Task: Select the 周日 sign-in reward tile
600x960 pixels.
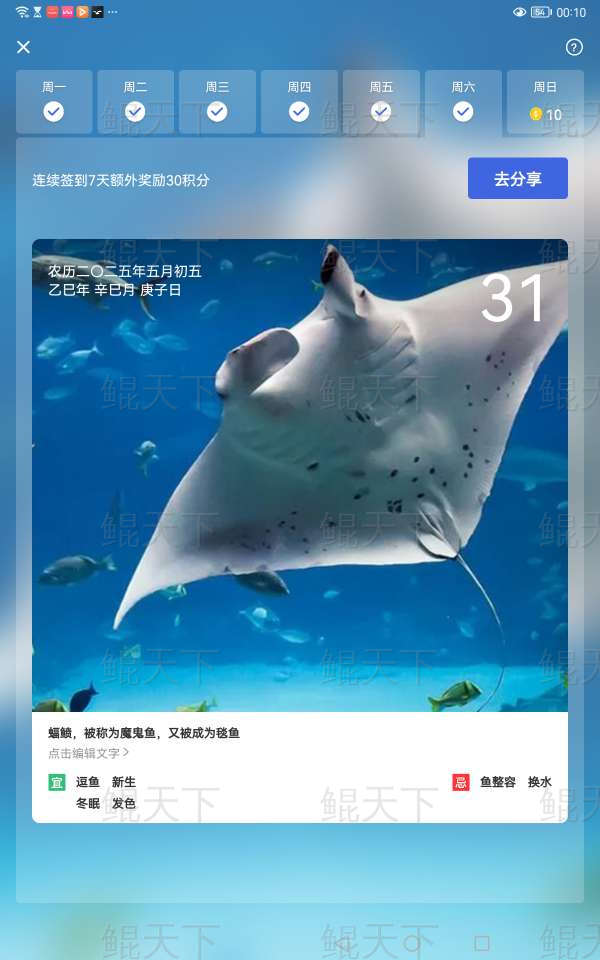Action: coord(545,102)
